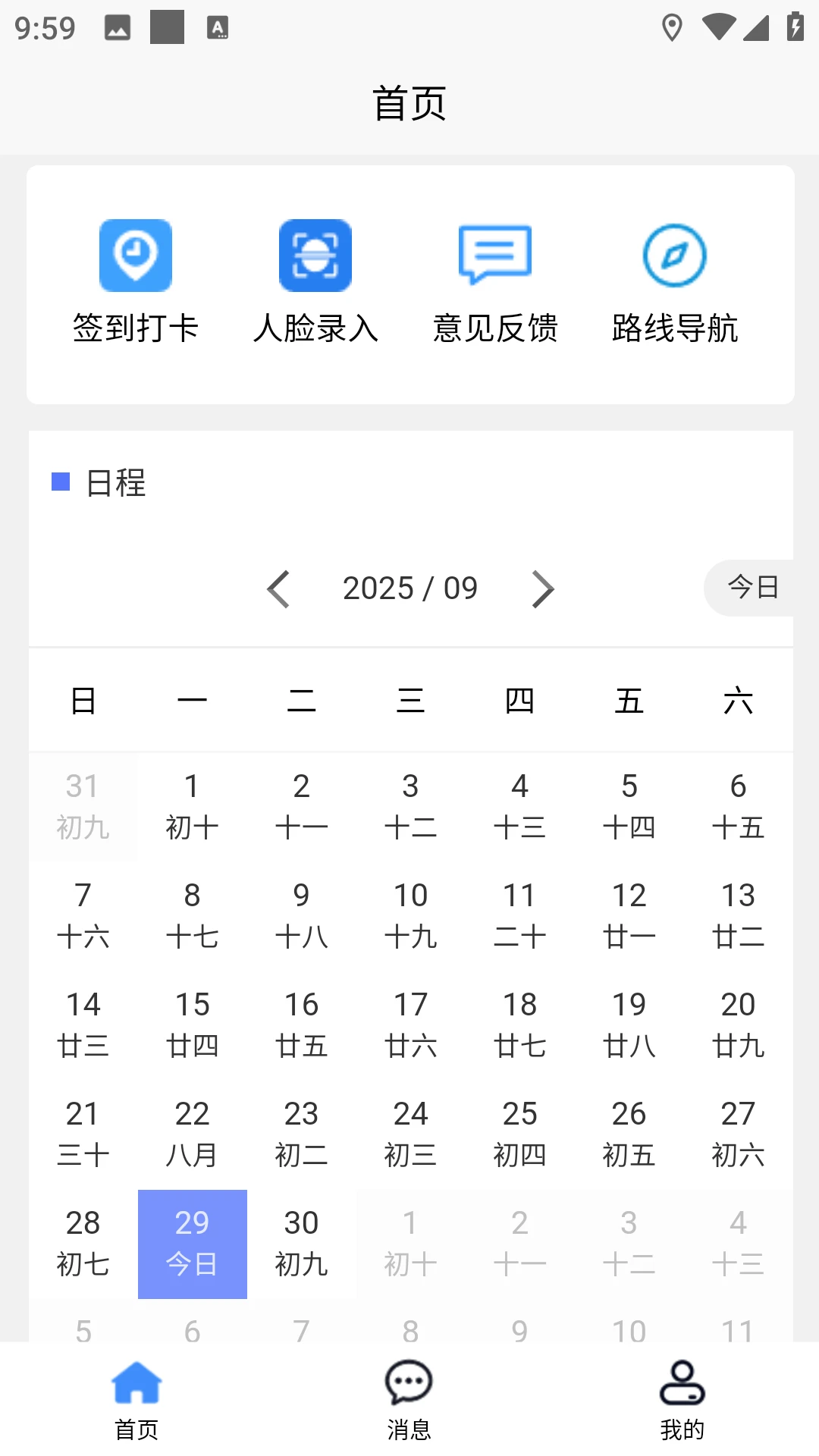Tap the chat bubble icon above 消息
This screenshot has width=819, height=1456.
point(409,1382)
